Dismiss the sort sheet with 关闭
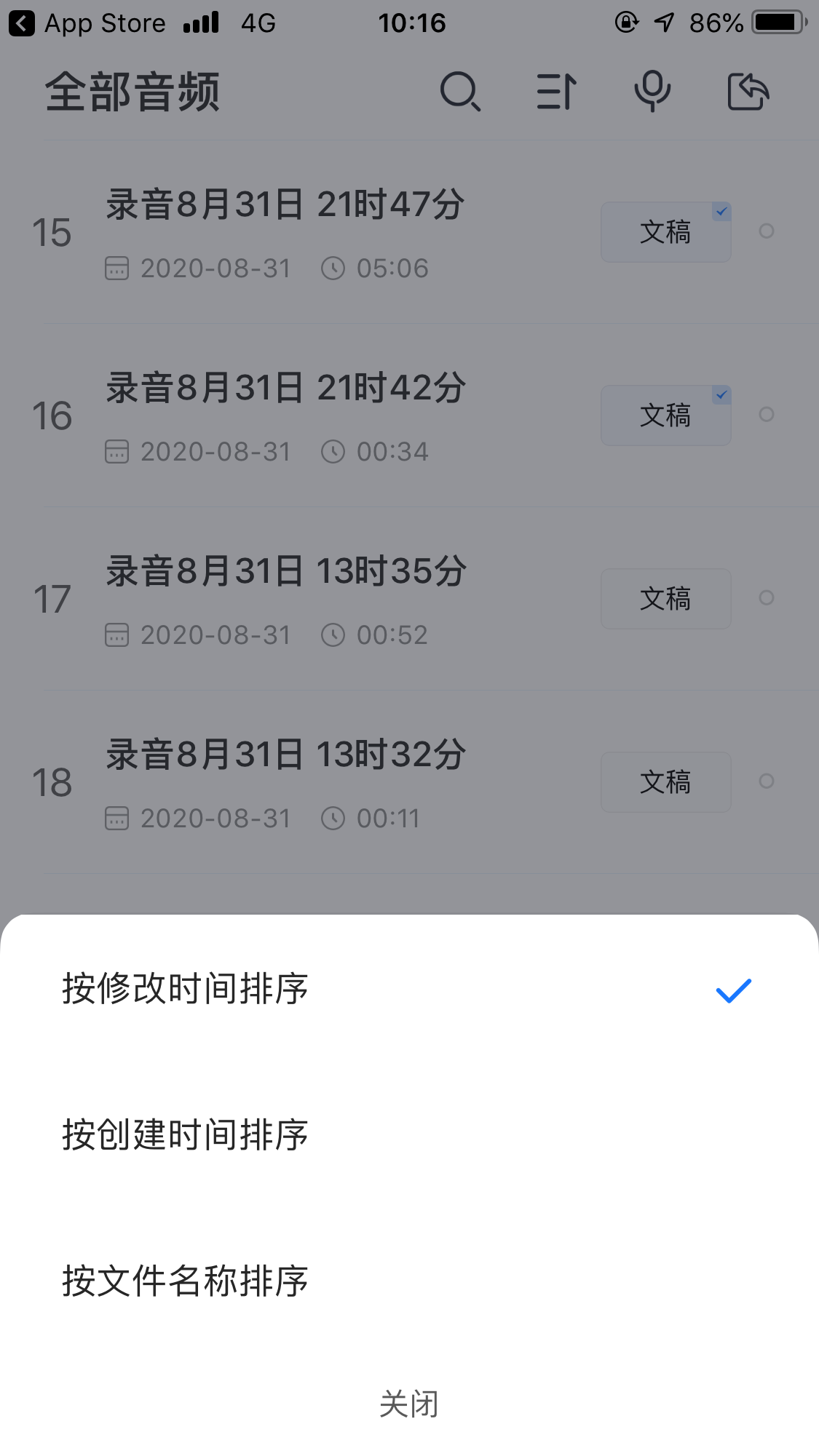This screenshot has width=819, height=1456. tap(409, 1404)
